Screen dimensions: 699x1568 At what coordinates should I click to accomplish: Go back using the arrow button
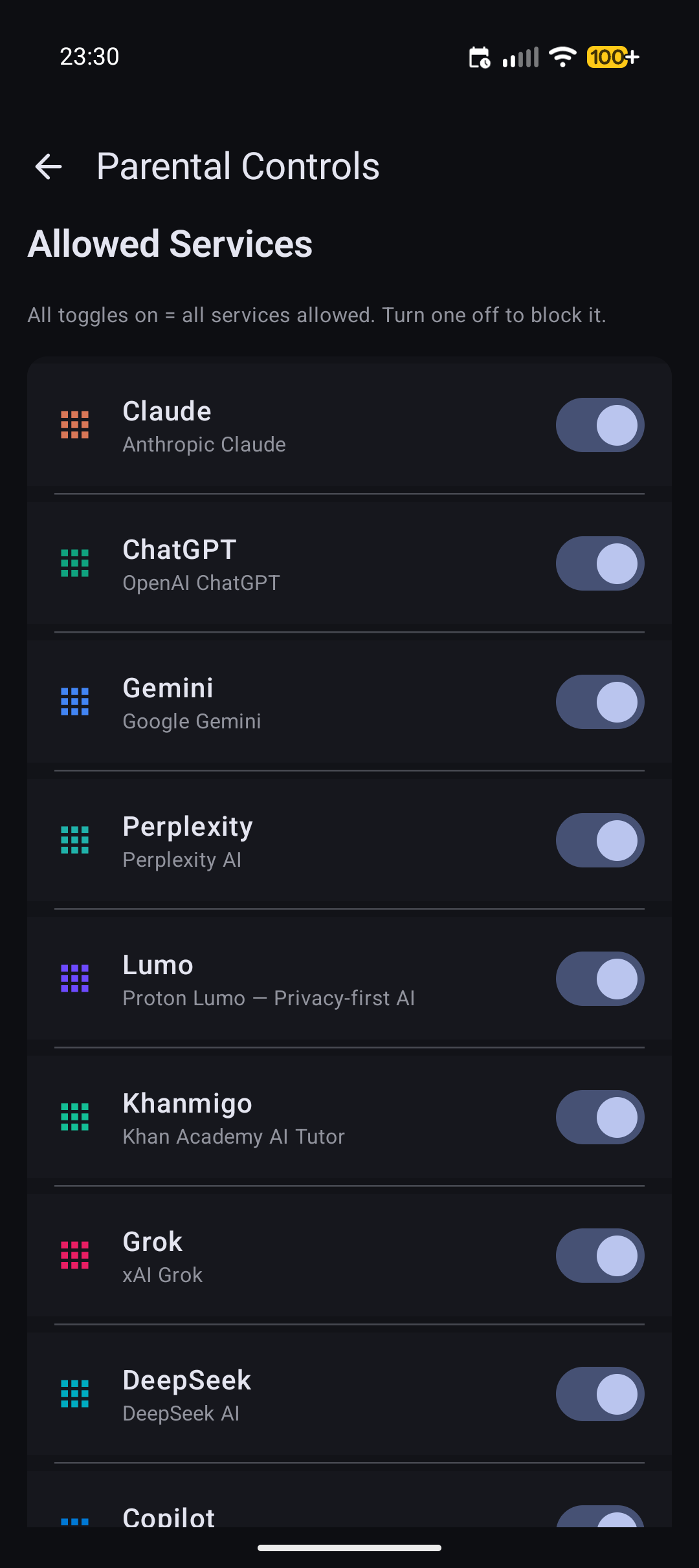(x=49, y=166)
